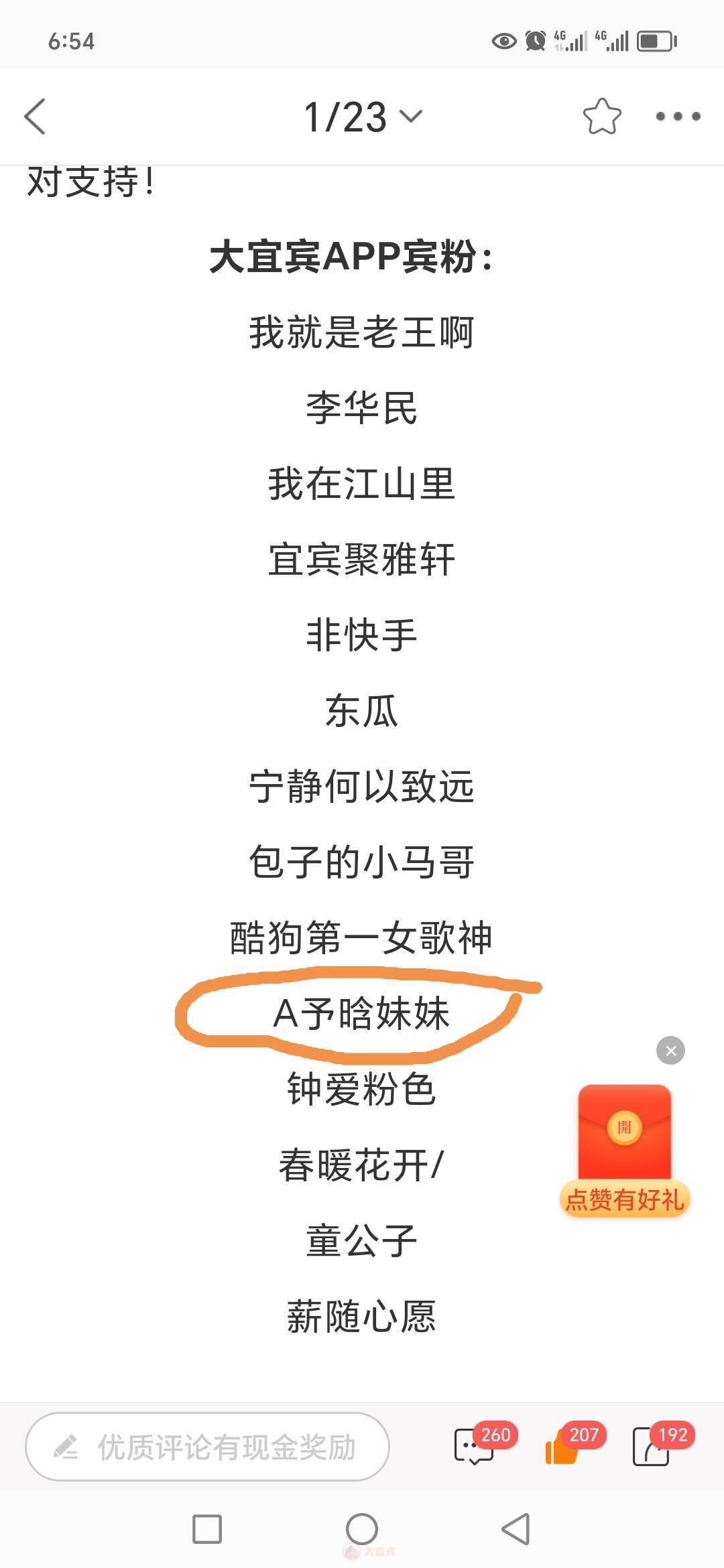Image resolution: width=724 pixels, height=1568 pixels.
Task: Share the post via the share icon
Action: 652,1449
